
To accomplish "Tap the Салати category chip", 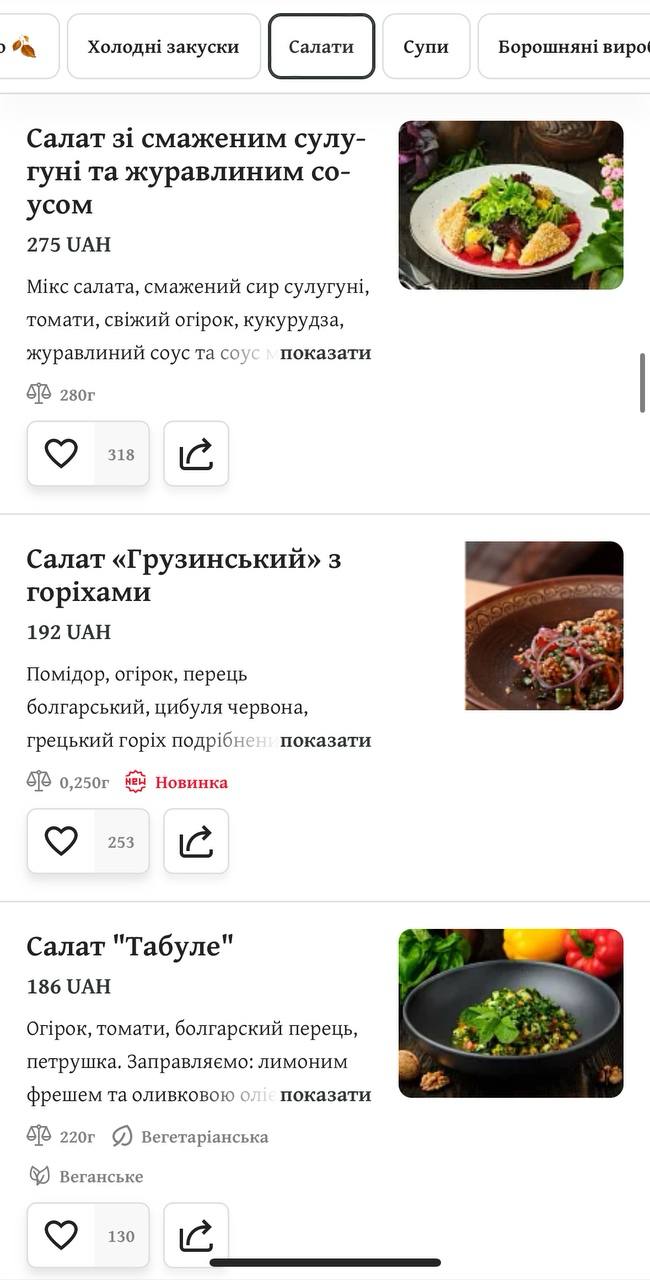I will (321, 46).
